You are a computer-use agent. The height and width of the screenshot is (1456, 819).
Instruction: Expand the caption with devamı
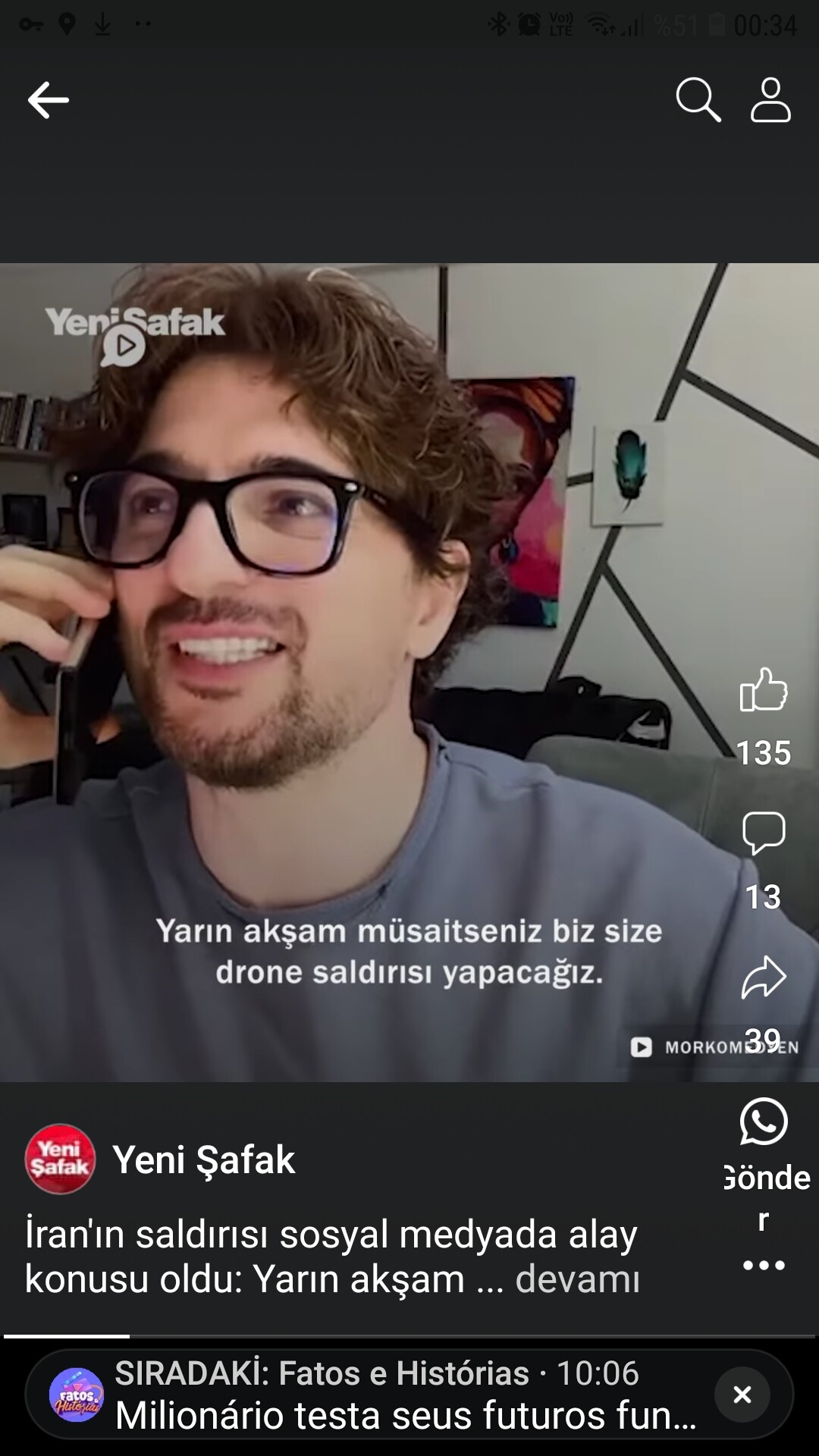[x=577, y=1279]
